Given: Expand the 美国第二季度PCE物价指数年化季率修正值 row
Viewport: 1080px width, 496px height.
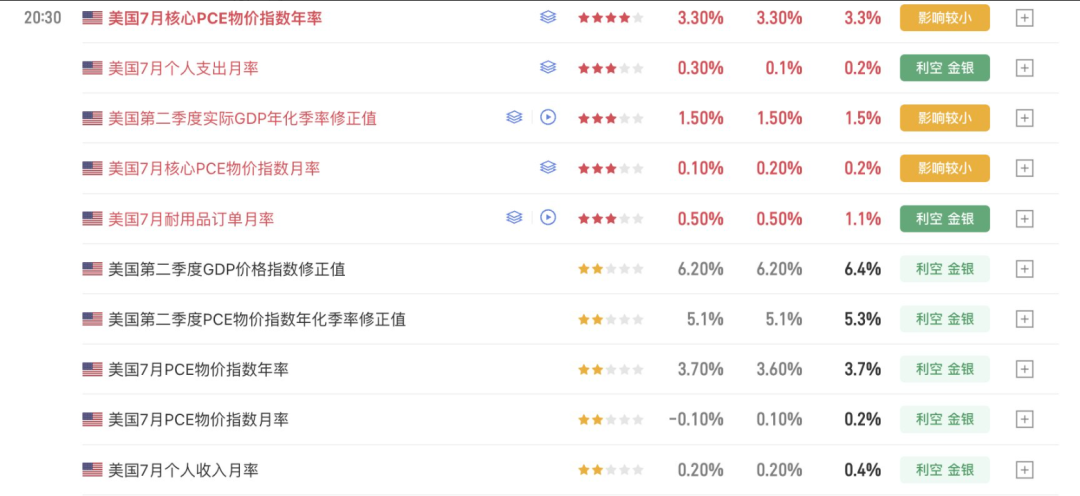Looking at the screenshot, I should coord(1025,319).
